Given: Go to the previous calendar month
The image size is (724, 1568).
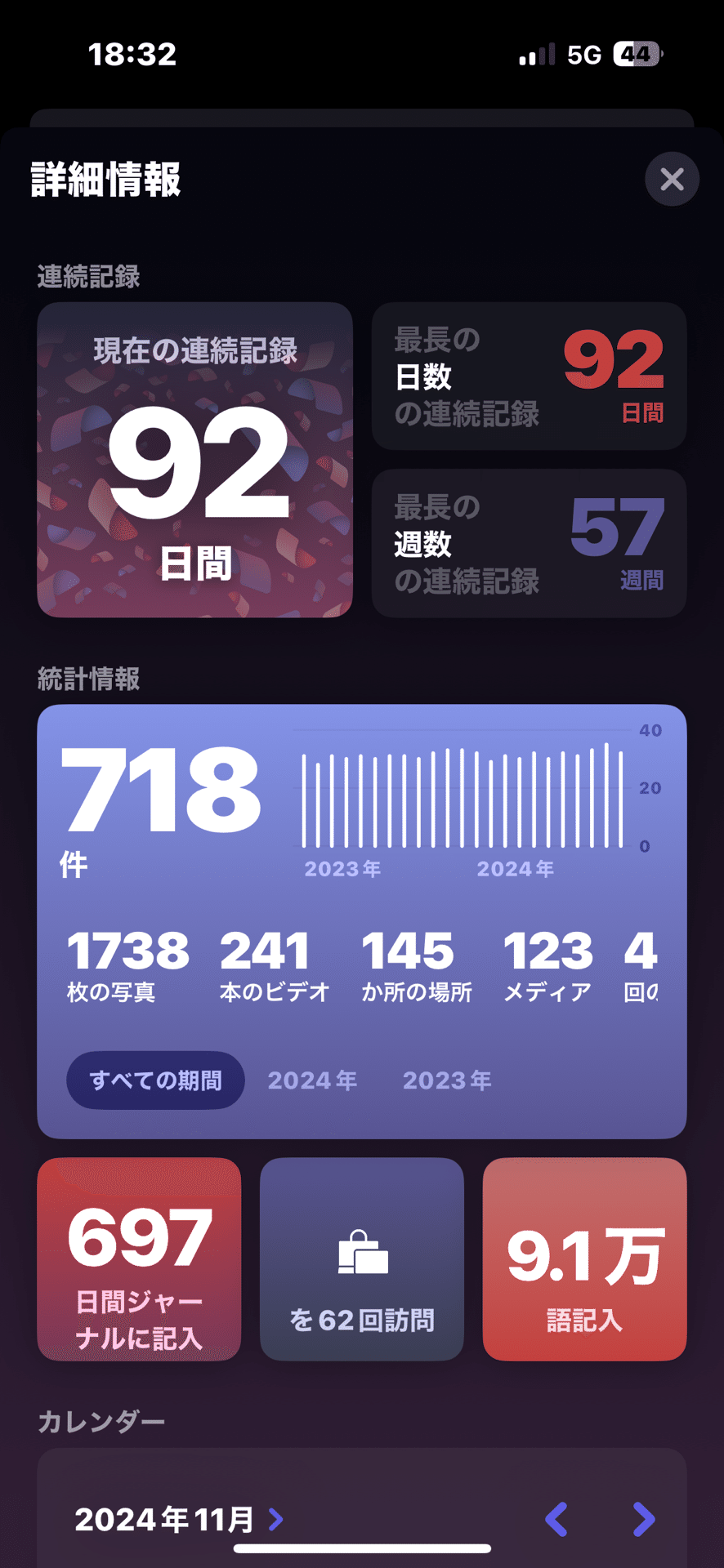Looking at the screenshot, I should 556,1519.
